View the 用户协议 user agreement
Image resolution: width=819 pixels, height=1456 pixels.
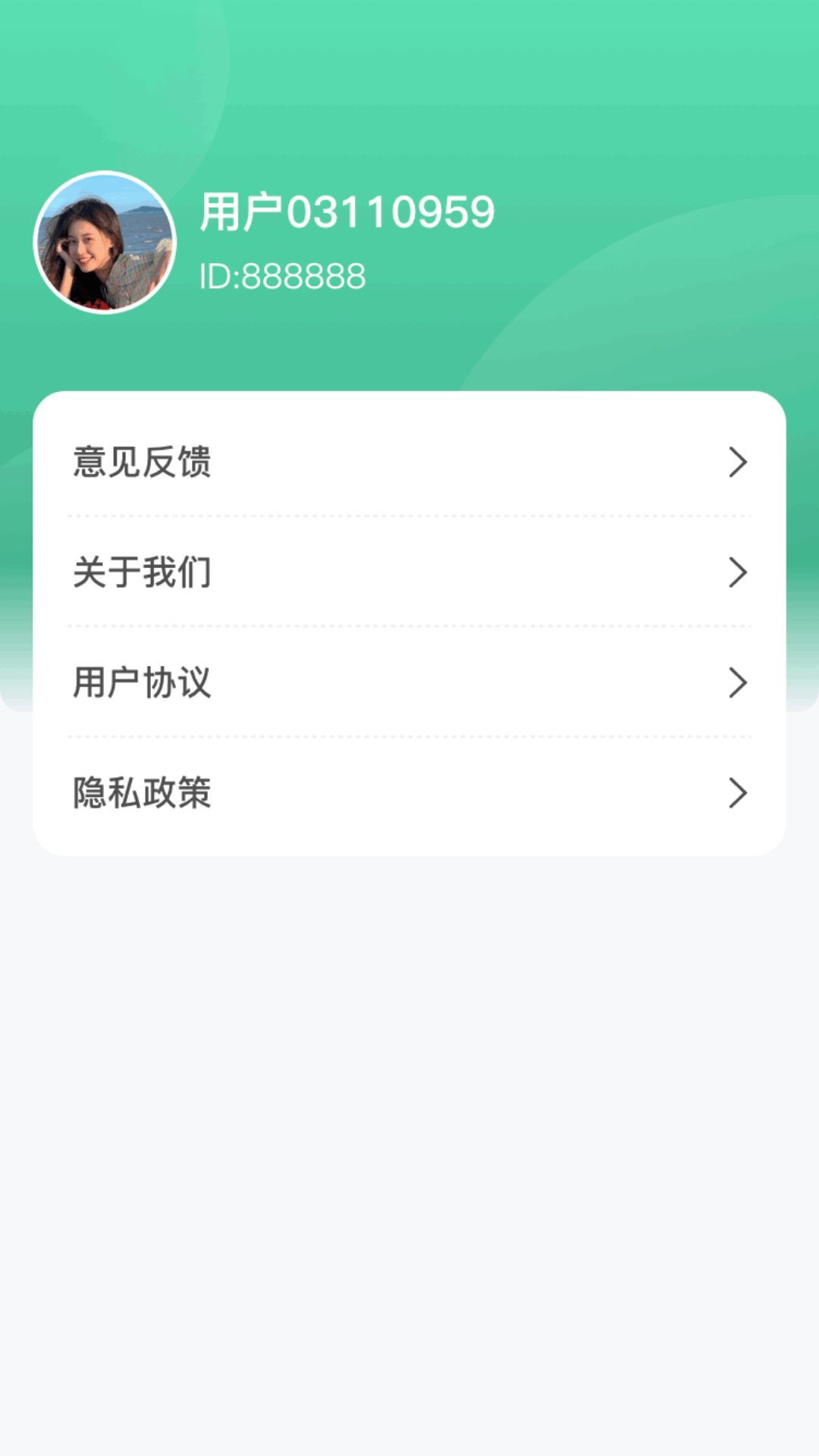[x=409, y=682]
